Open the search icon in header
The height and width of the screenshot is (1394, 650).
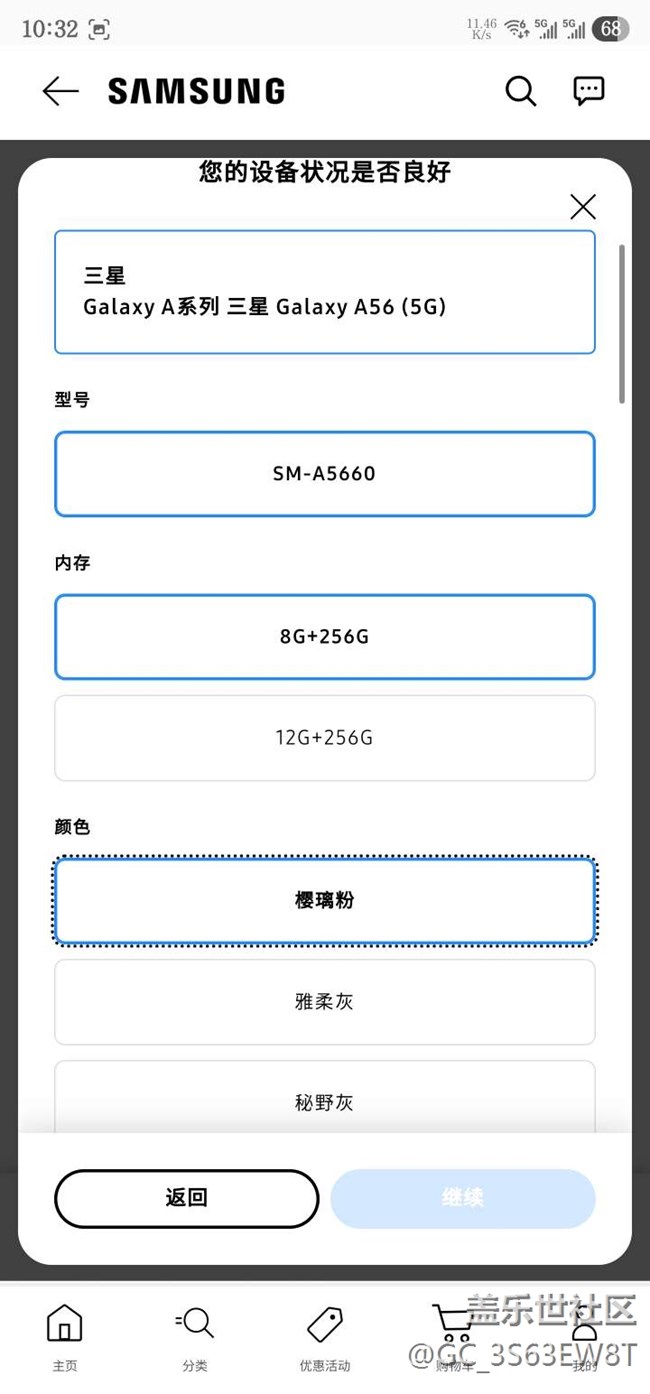(x=520, y=91)
